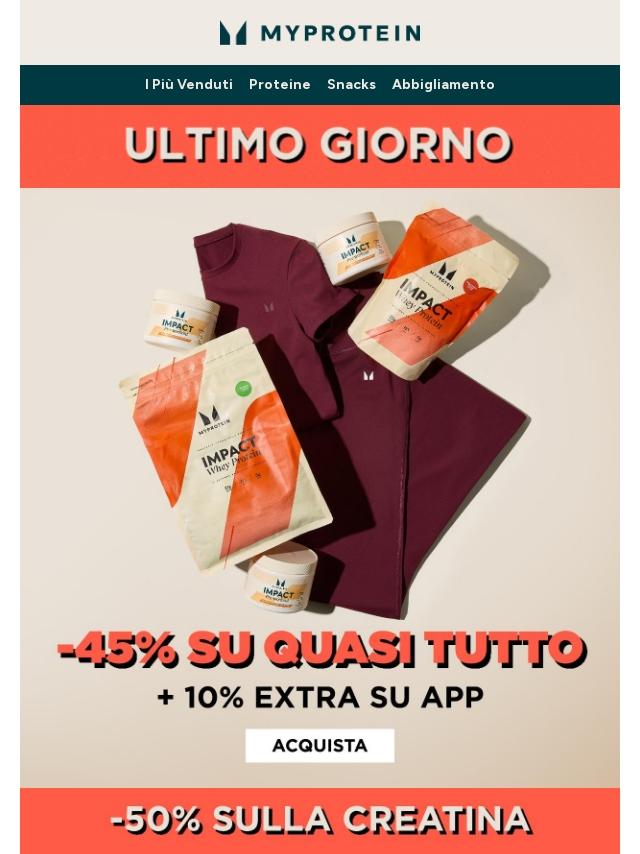This screenshot has width=640, height=854.
Task: Tap the ACQUISTA button
Action: 320,746
